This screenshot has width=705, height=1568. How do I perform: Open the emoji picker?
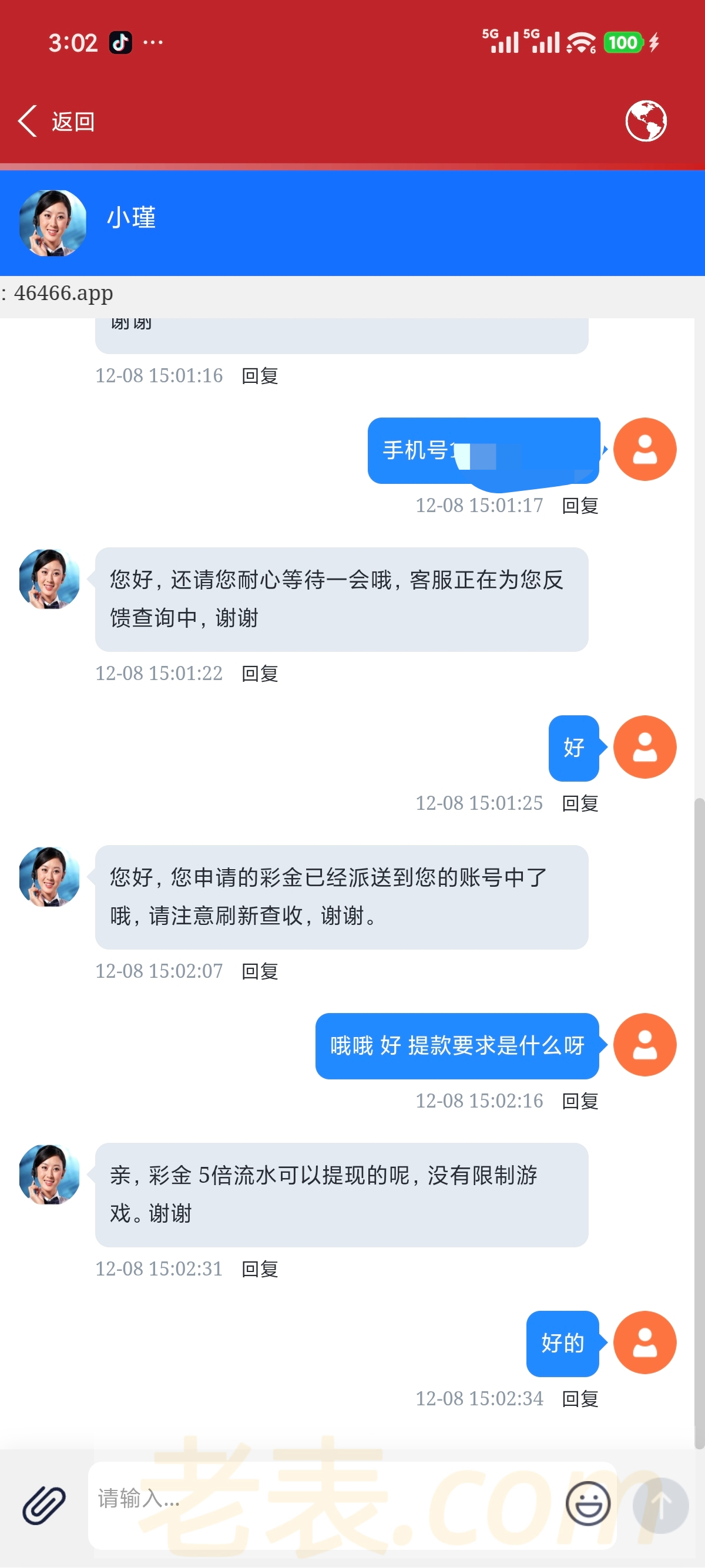(x=587, y=1504)
